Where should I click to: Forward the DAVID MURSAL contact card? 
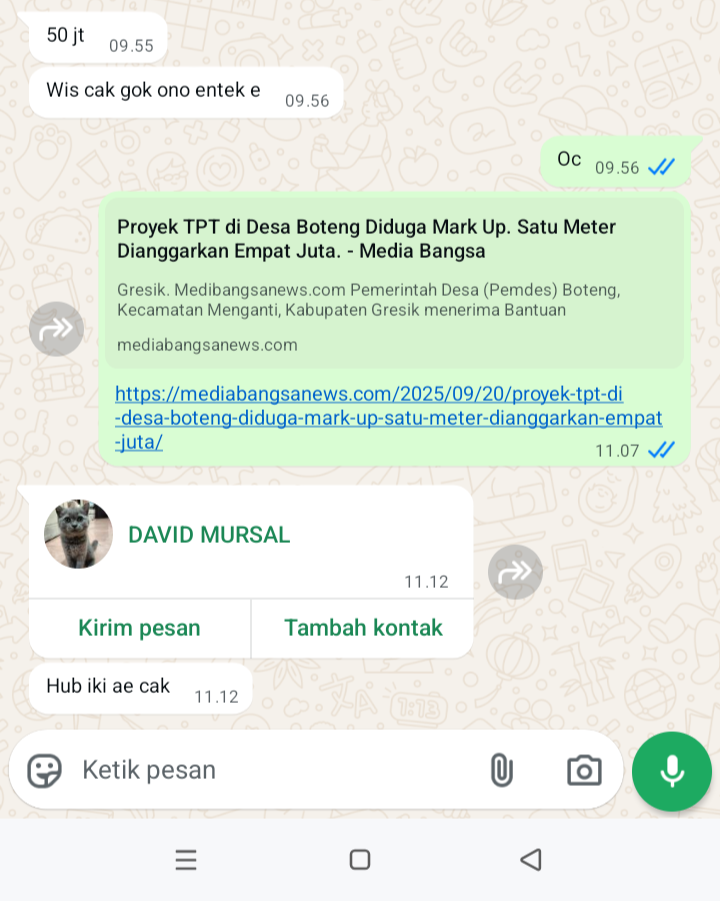click(515, 572)
